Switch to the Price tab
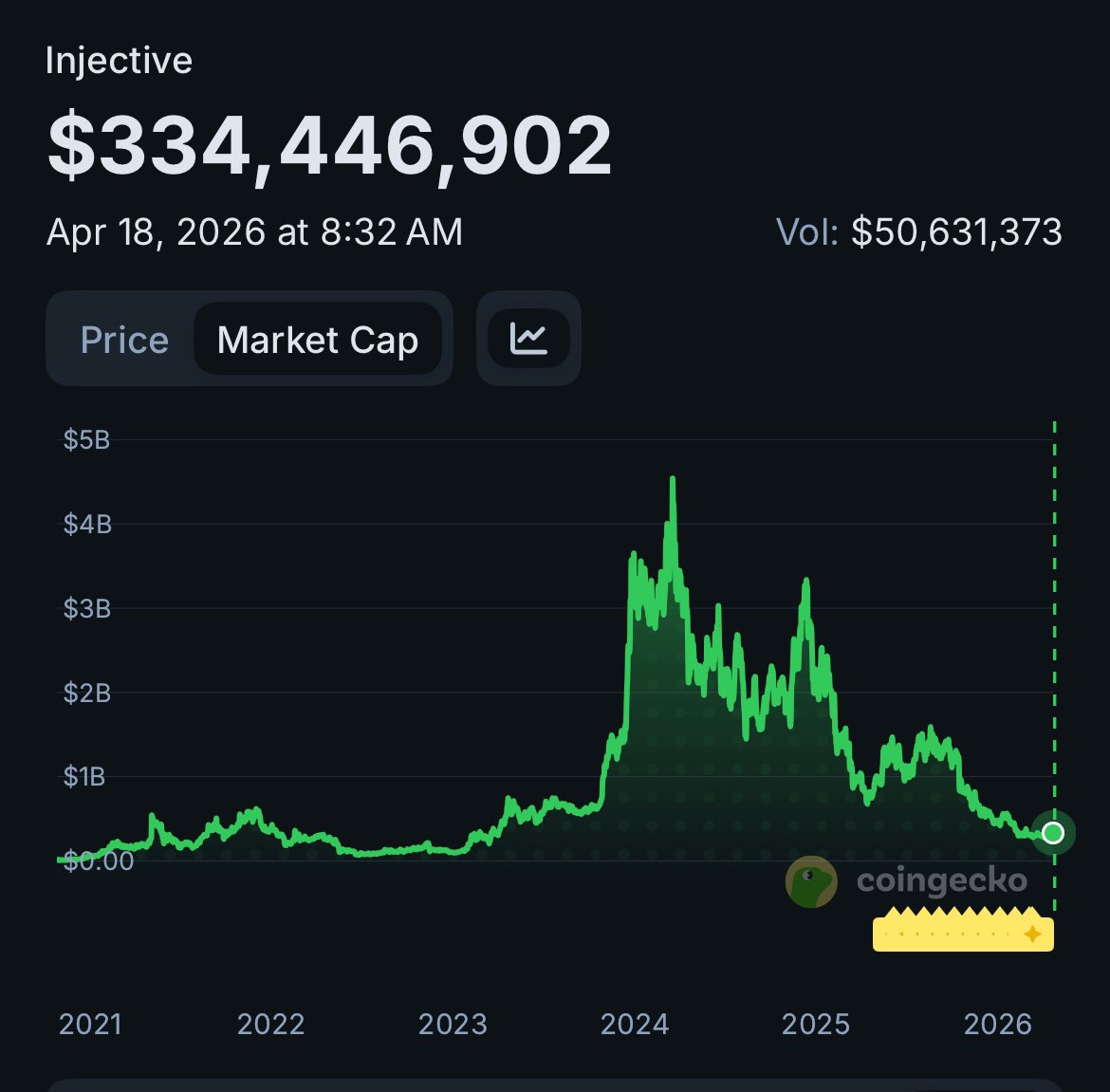 click(124, 340)
